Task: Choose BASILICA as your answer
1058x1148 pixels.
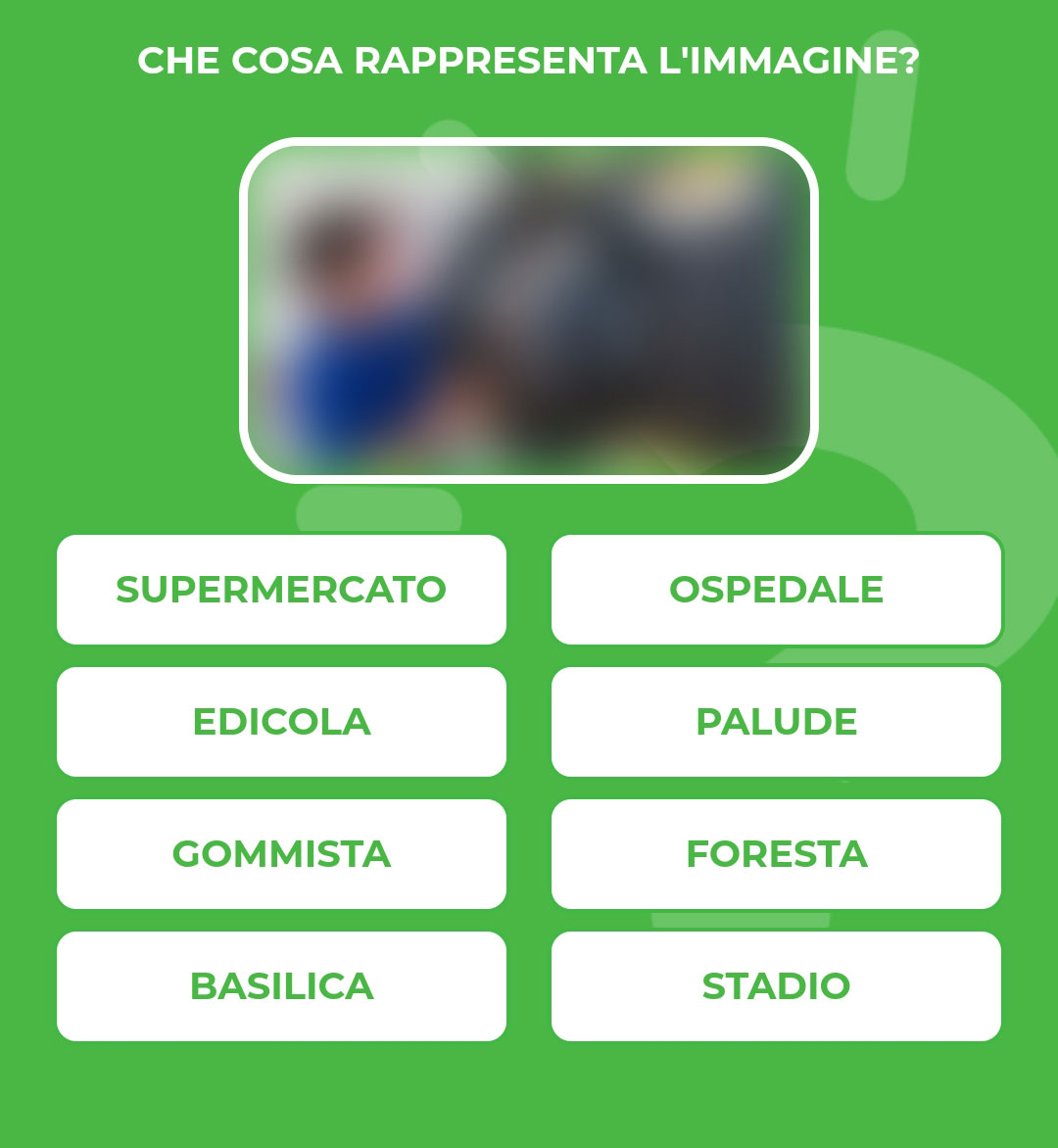Action: 281,986
